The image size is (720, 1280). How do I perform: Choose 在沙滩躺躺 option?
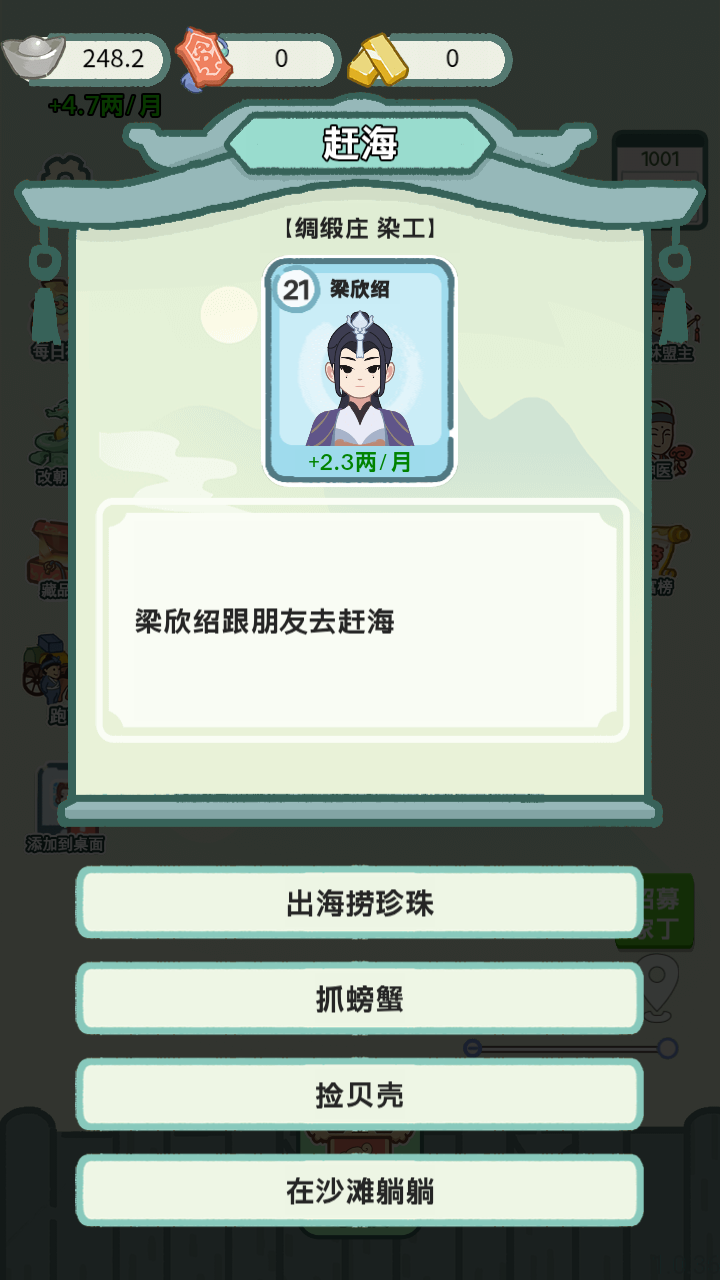(360, 1191)
